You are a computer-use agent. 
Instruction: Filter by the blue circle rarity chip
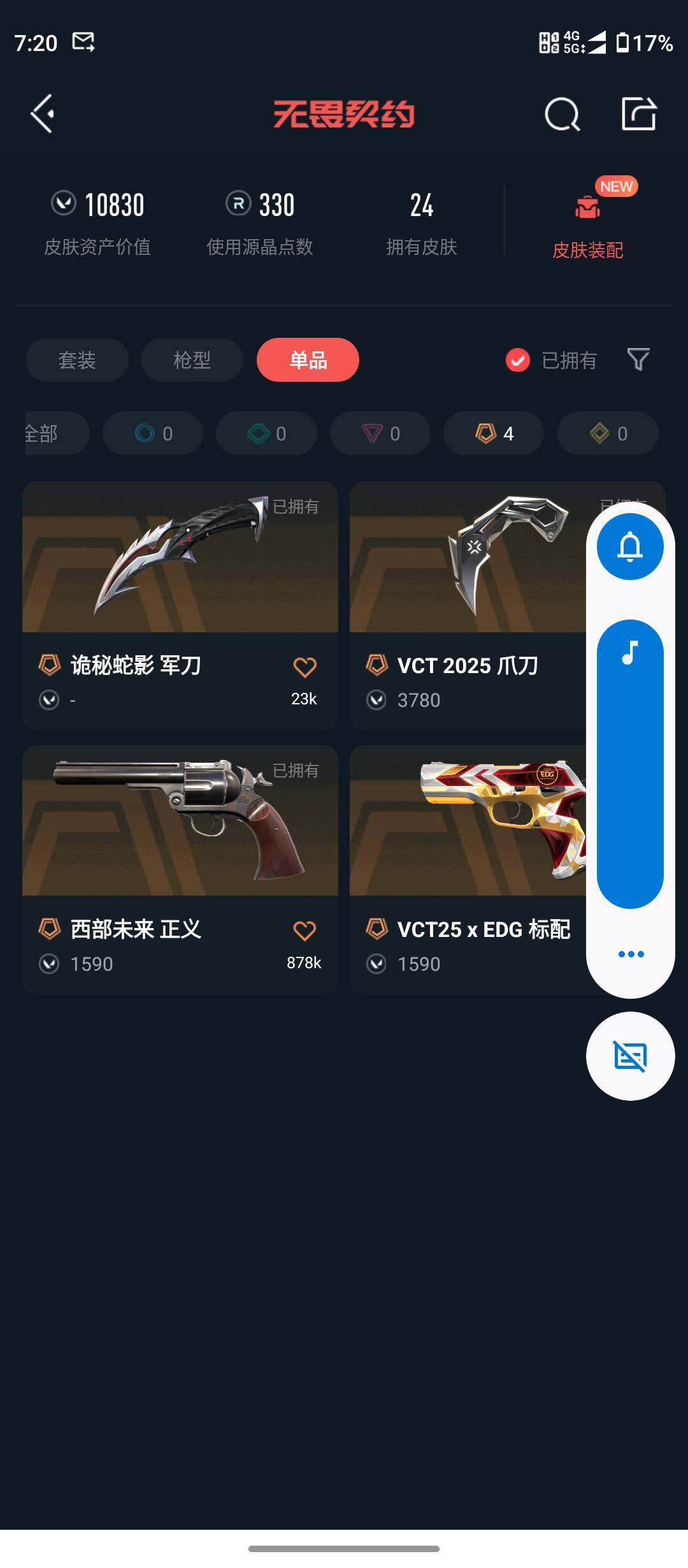tap(153, 433)
